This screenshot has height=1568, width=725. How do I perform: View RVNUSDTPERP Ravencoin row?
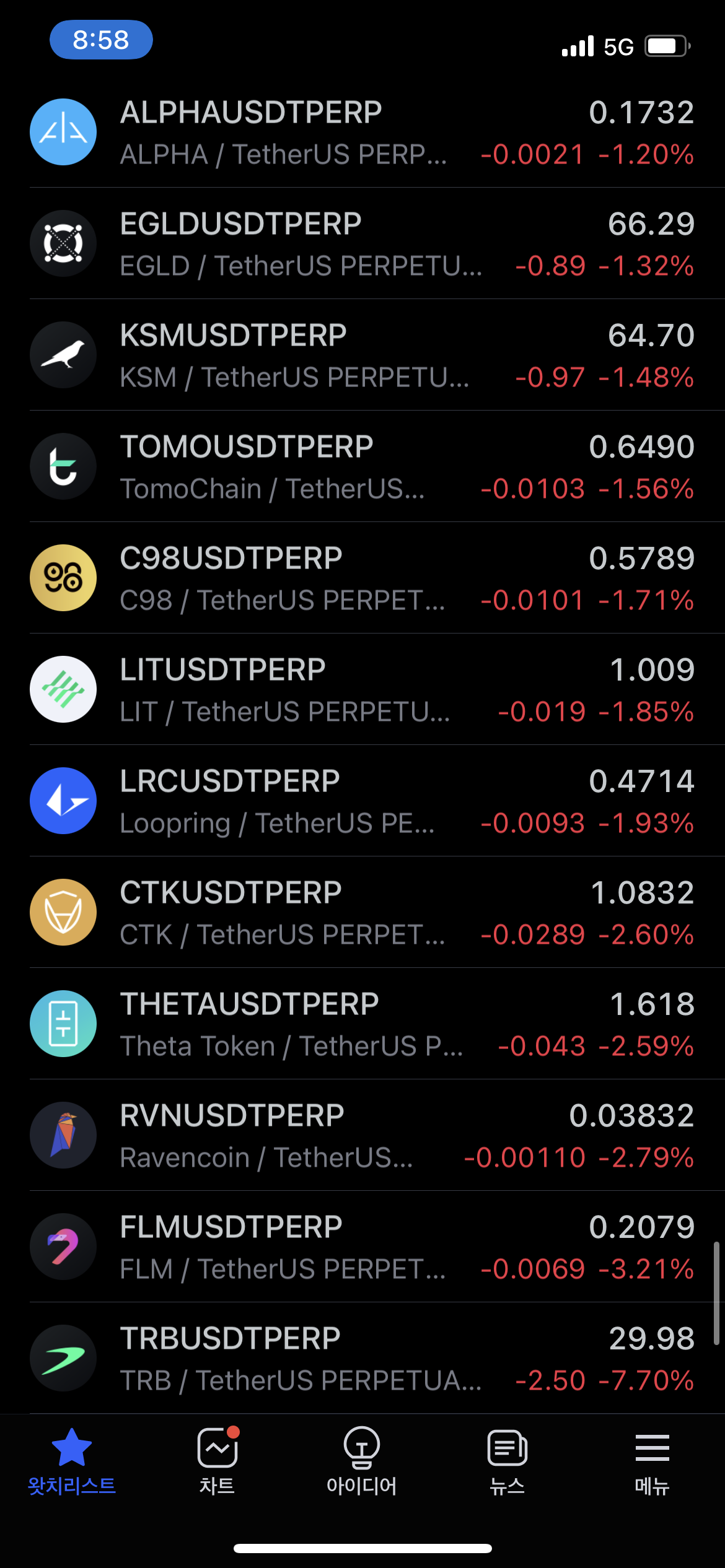tap(362, 1135)
